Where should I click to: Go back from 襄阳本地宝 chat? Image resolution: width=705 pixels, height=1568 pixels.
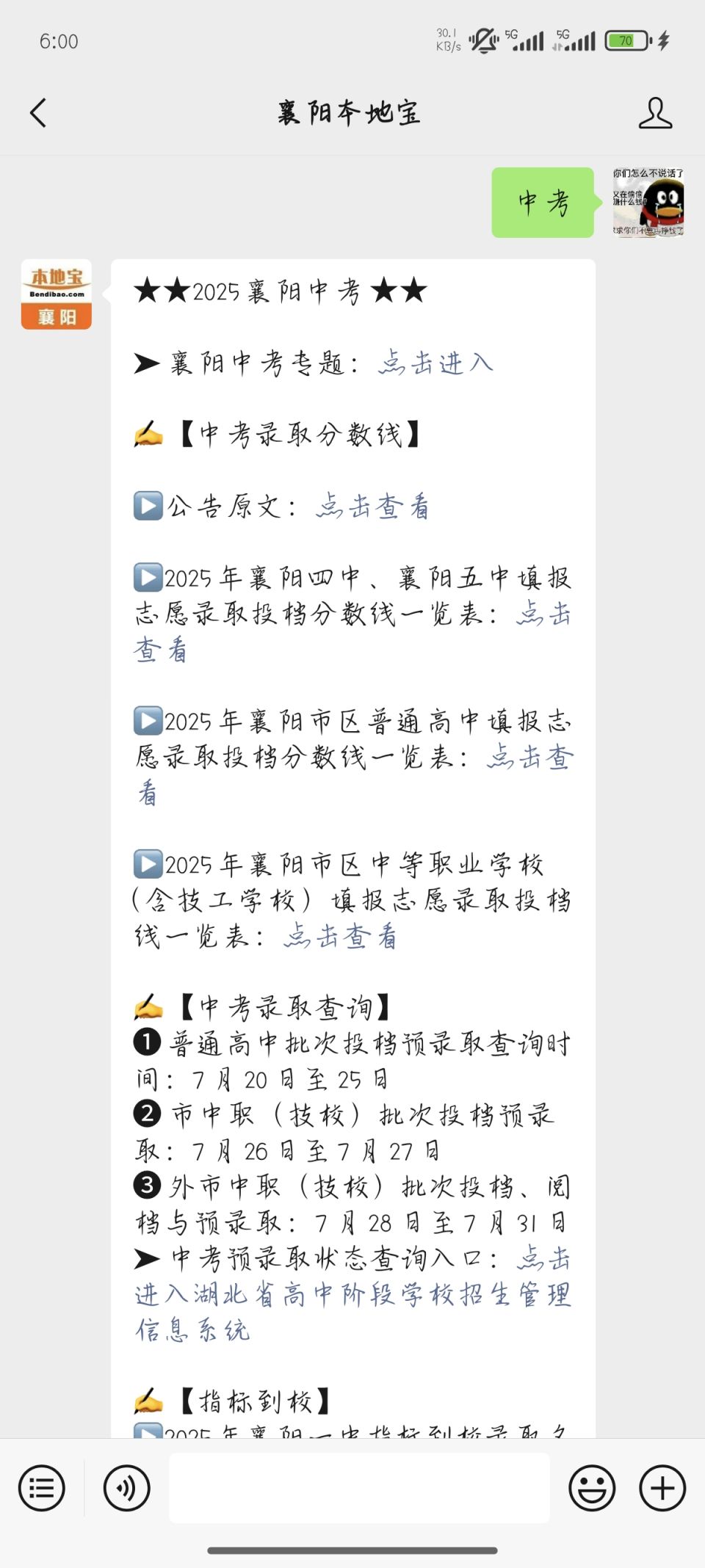point(38,113)
